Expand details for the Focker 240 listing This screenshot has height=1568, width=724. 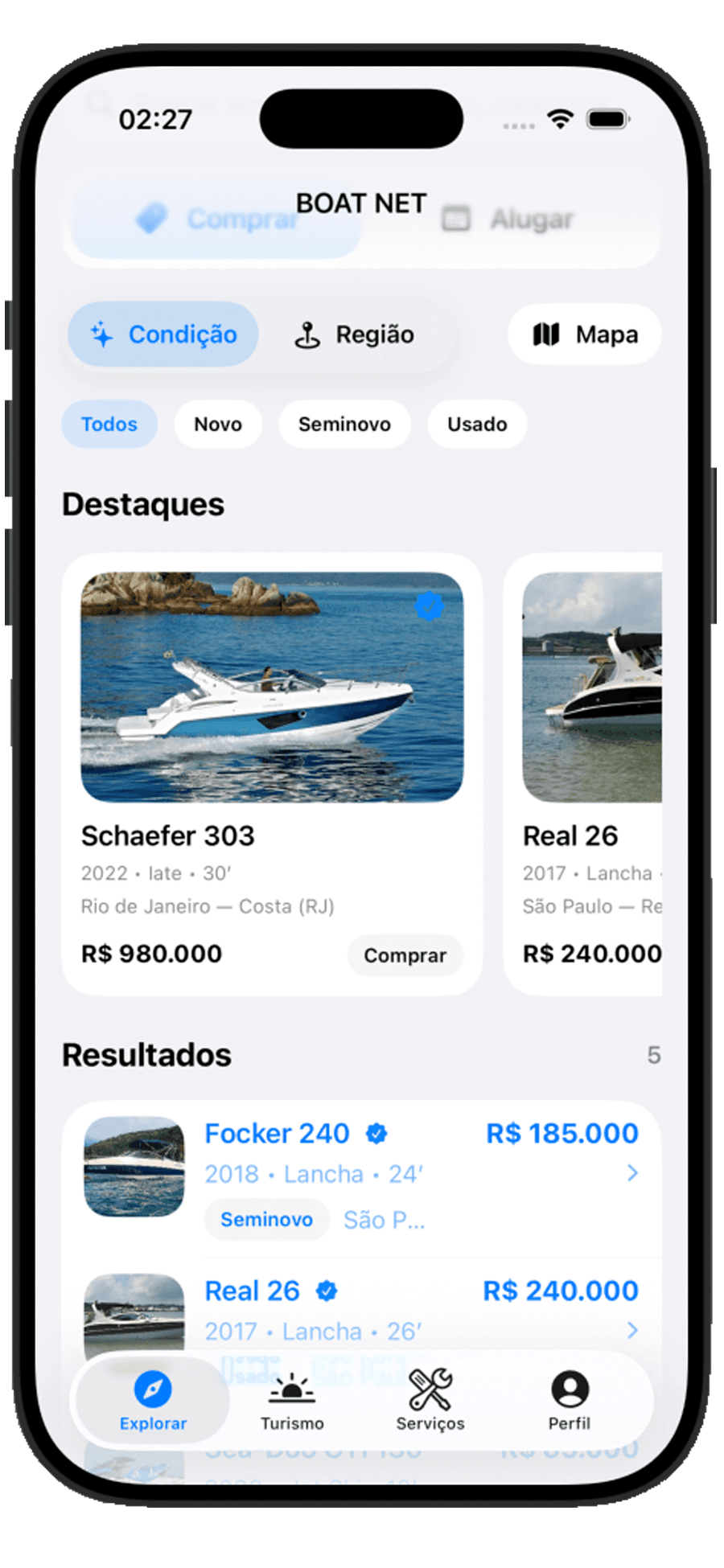634,1173
